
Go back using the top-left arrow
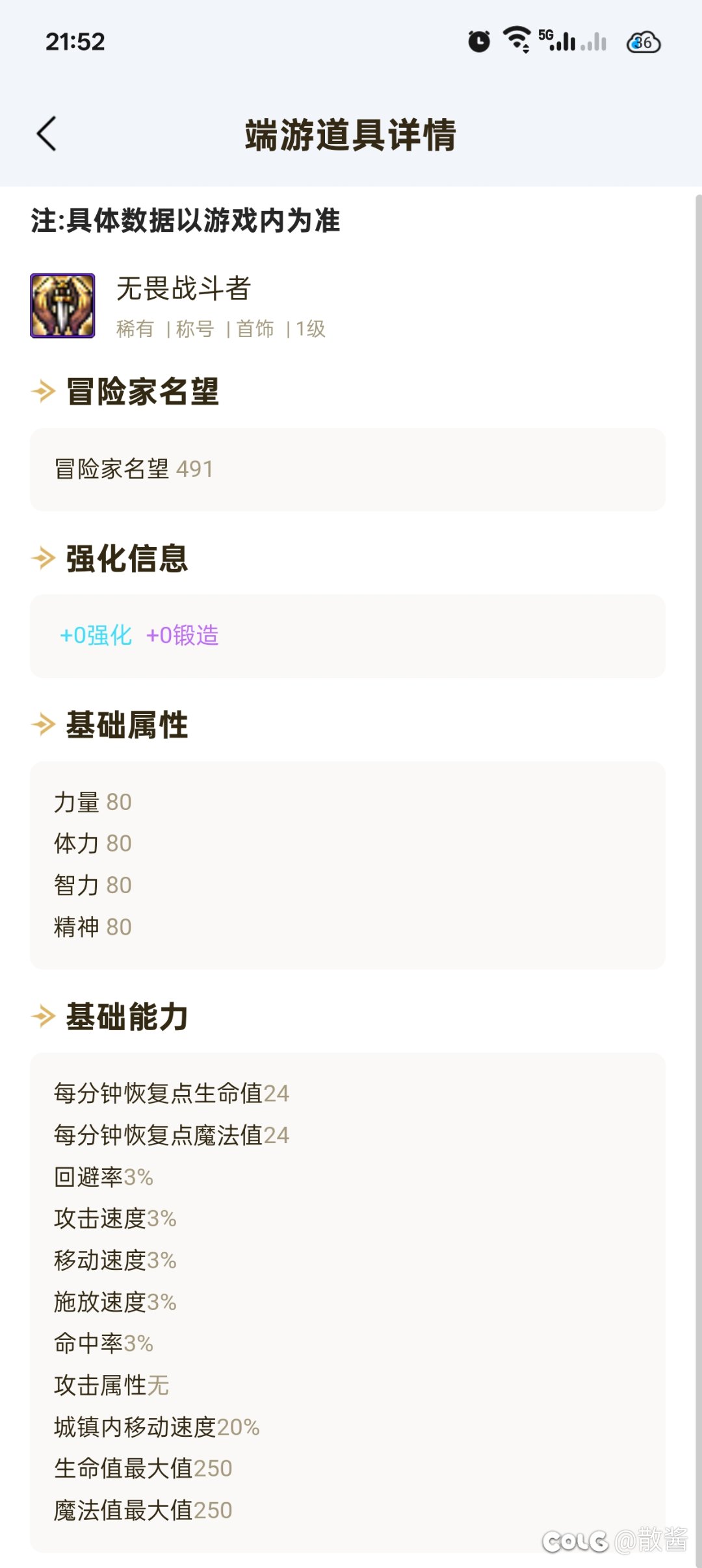coord(47,134)
